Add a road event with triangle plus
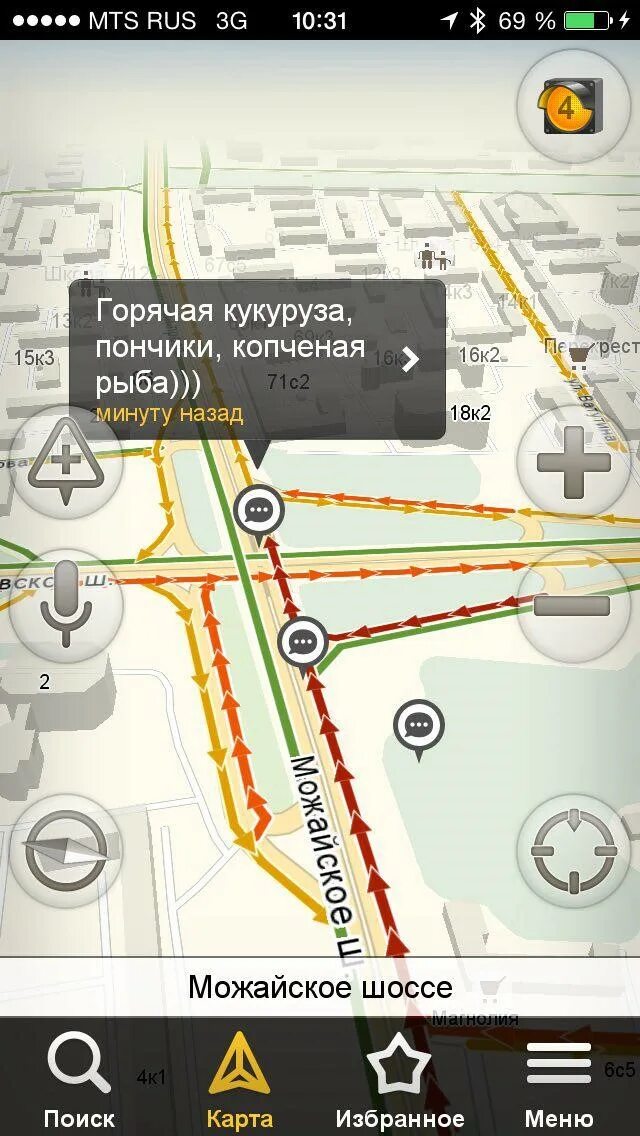The image size is (640, 1136). coord(66,462)
